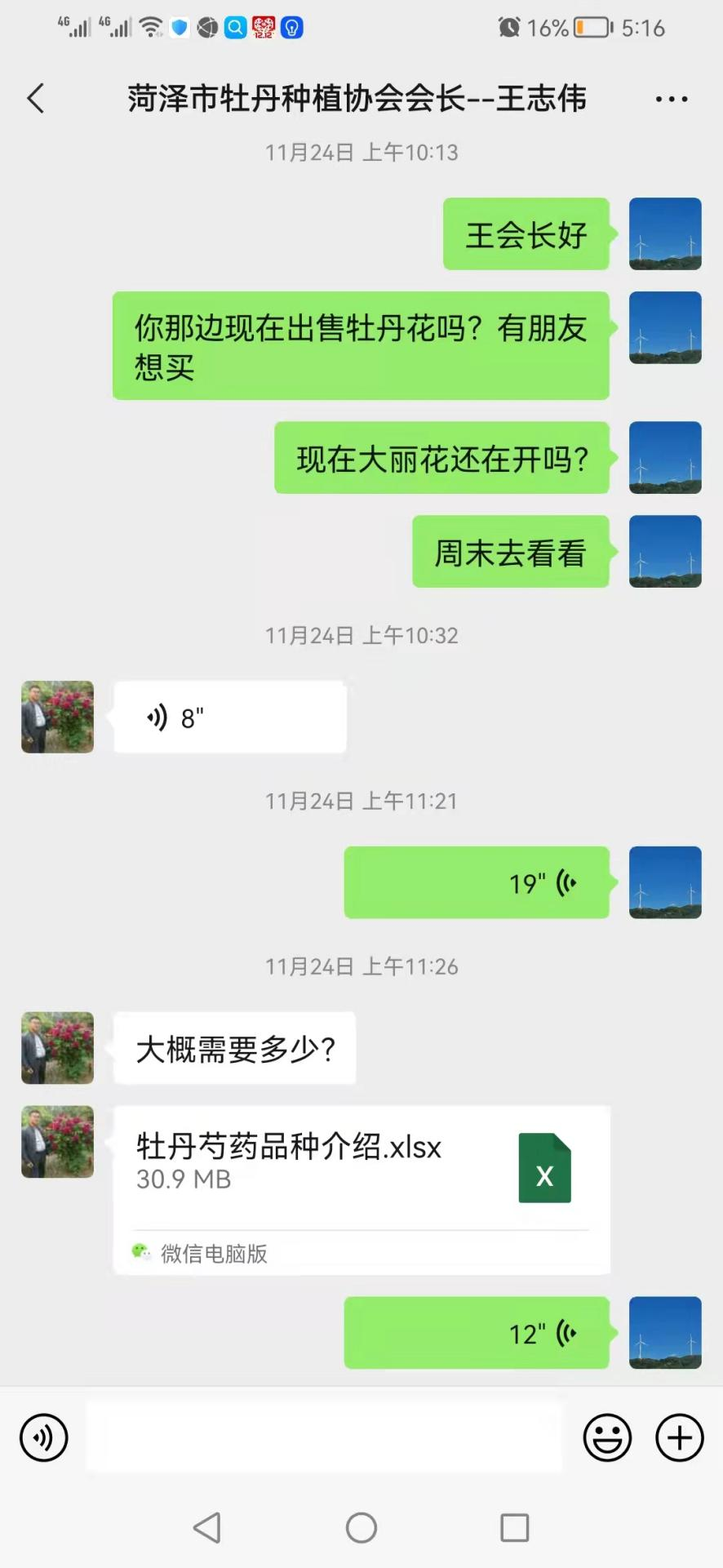Tap the back triangle navigation button

pyautogui.click(x=206, y=1527)
